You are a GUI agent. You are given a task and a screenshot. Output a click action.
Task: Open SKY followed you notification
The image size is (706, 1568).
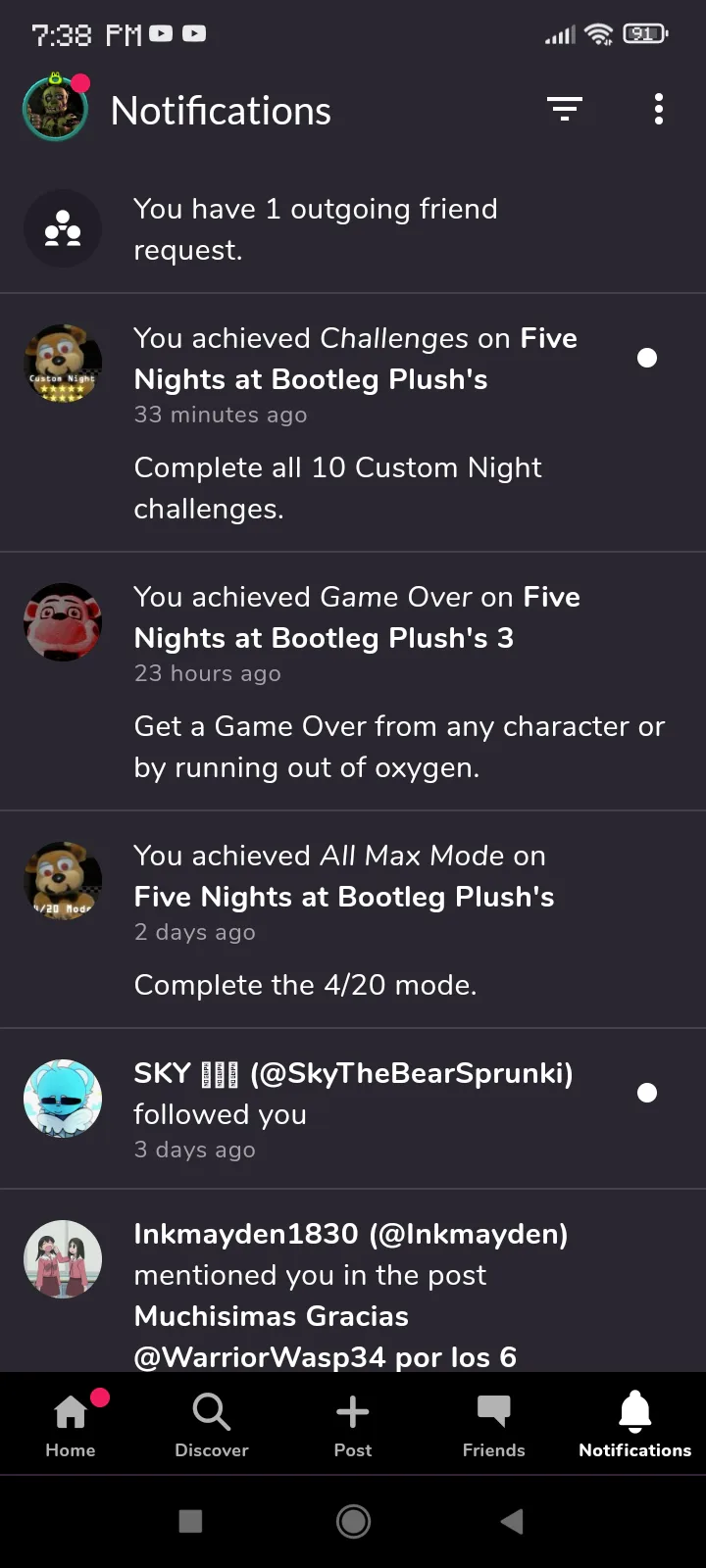tap(353, 1108)
